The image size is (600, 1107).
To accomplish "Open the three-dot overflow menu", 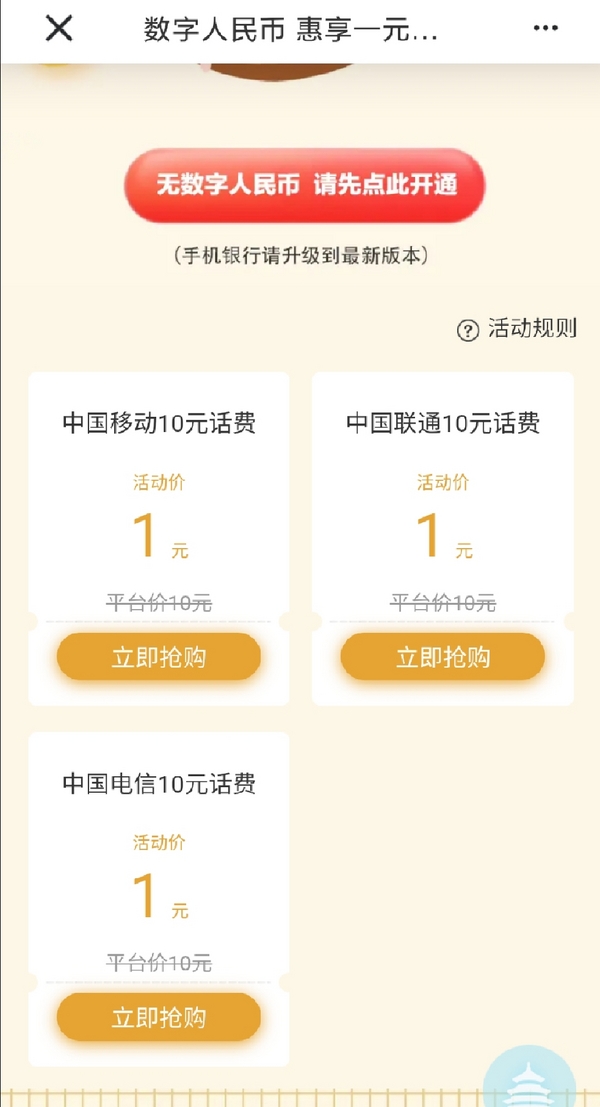I will coord(546,29).
